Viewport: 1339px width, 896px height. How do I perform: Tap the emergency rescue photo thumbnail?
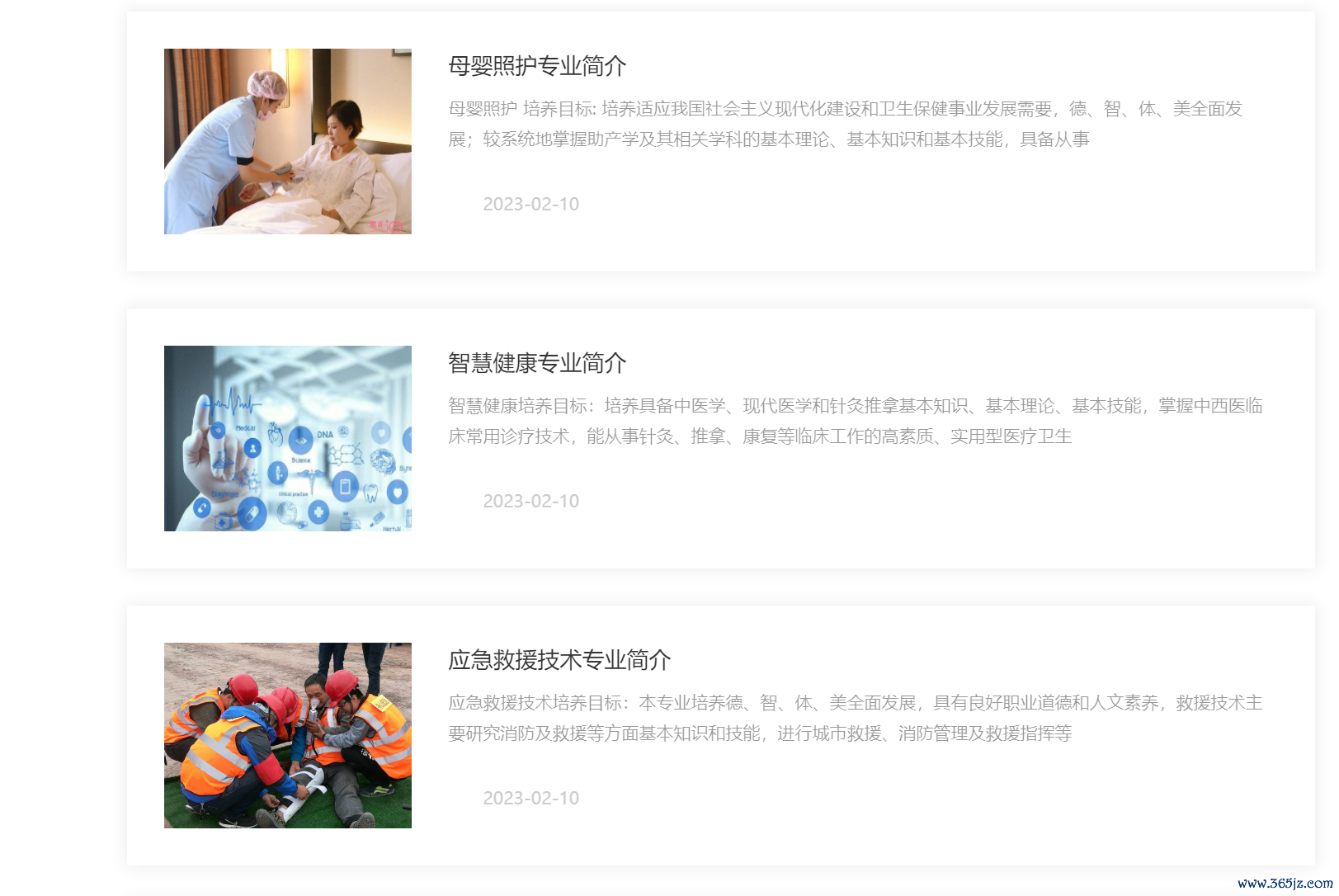(x=287, y=735)
